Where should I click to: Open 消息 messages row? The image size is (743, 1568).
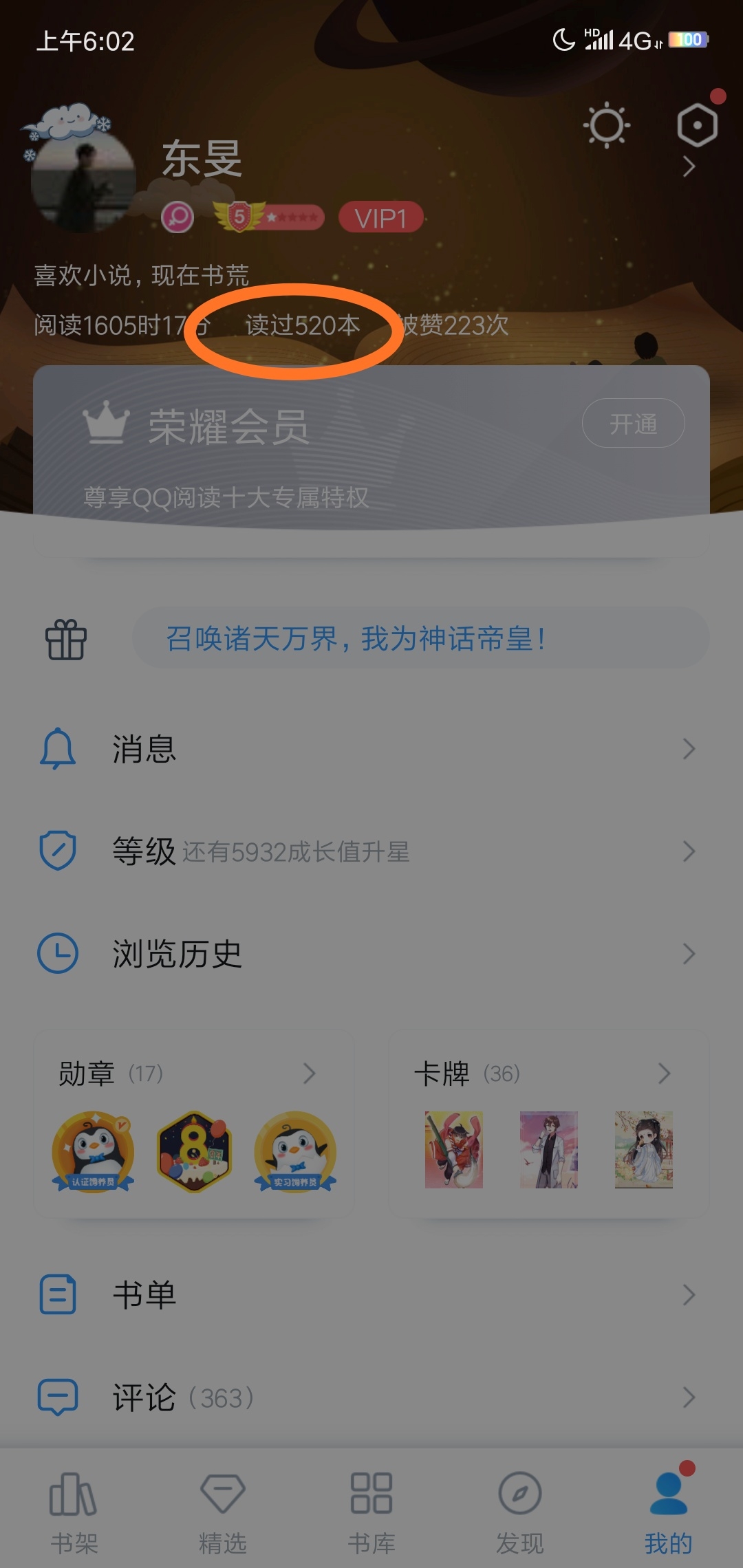coord(371,748)
